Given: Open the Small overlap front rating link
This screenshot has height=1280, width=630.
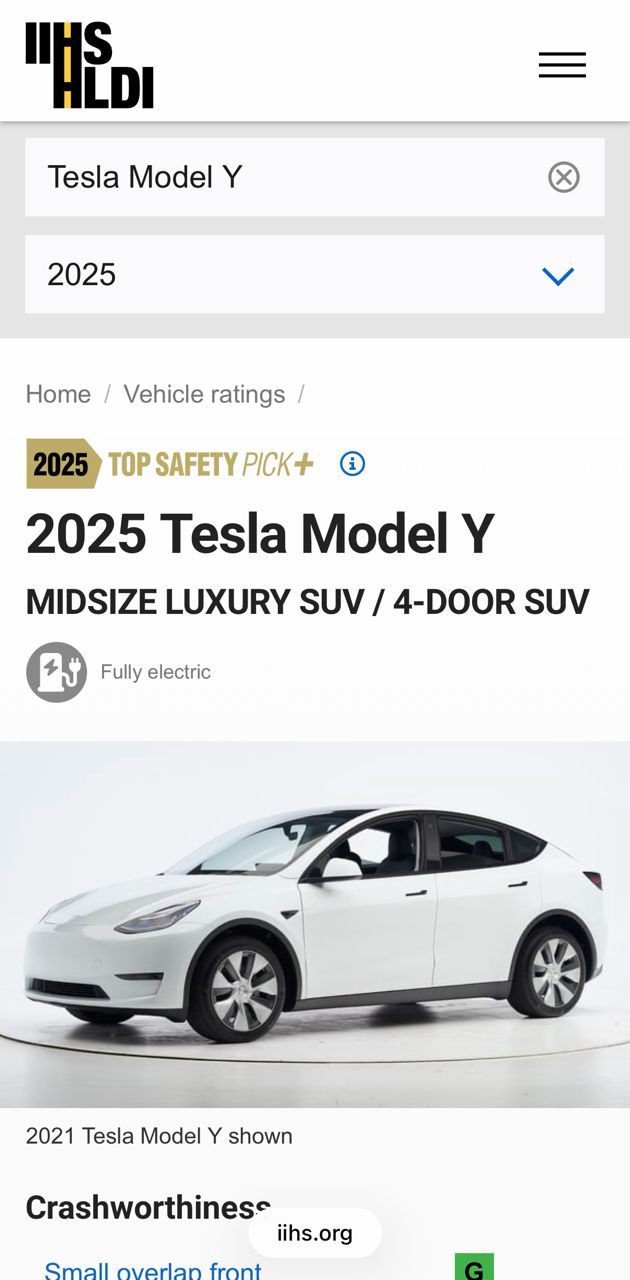Looking at the screenshot, I should coord(153,1270).
